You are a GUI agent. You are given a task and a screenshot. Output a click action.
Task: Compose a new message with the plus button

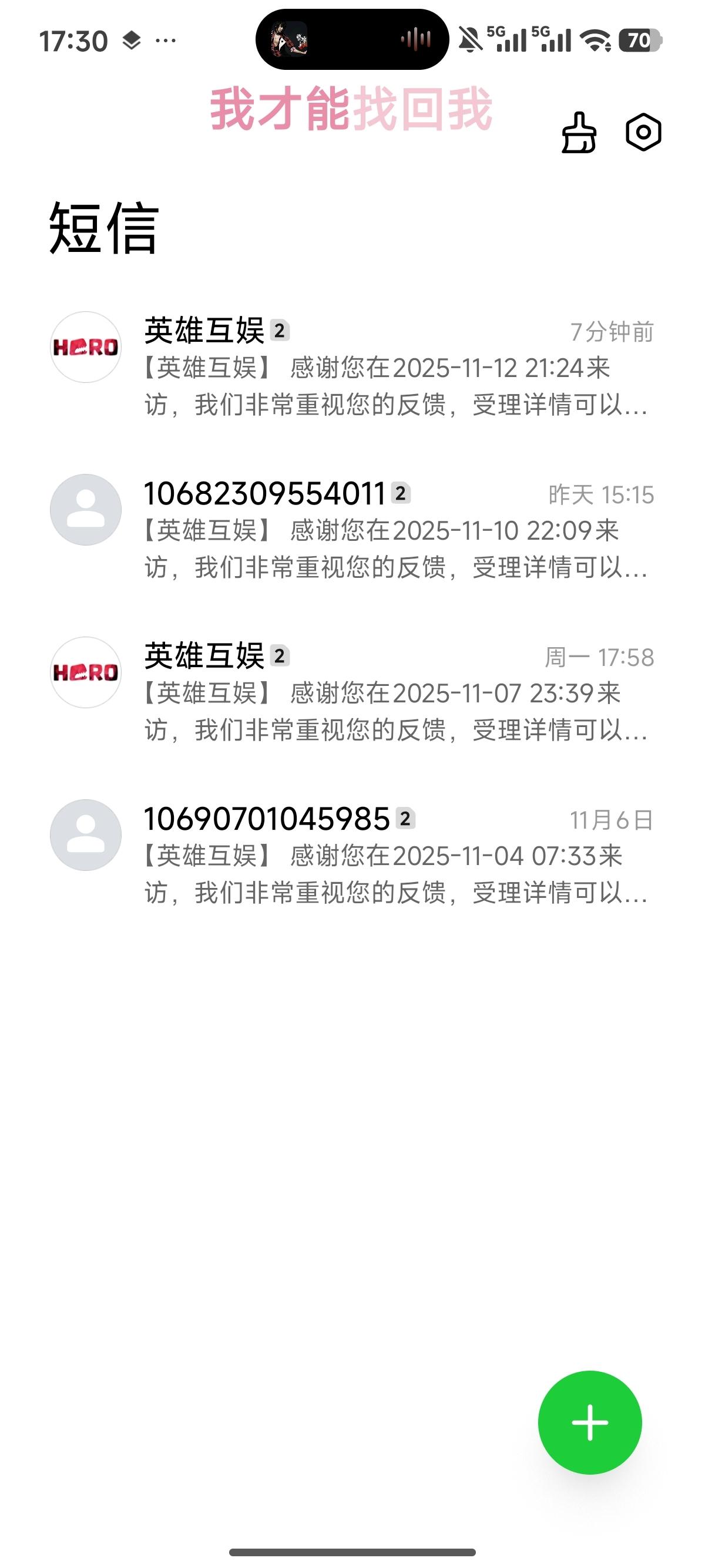[589, 1422]
